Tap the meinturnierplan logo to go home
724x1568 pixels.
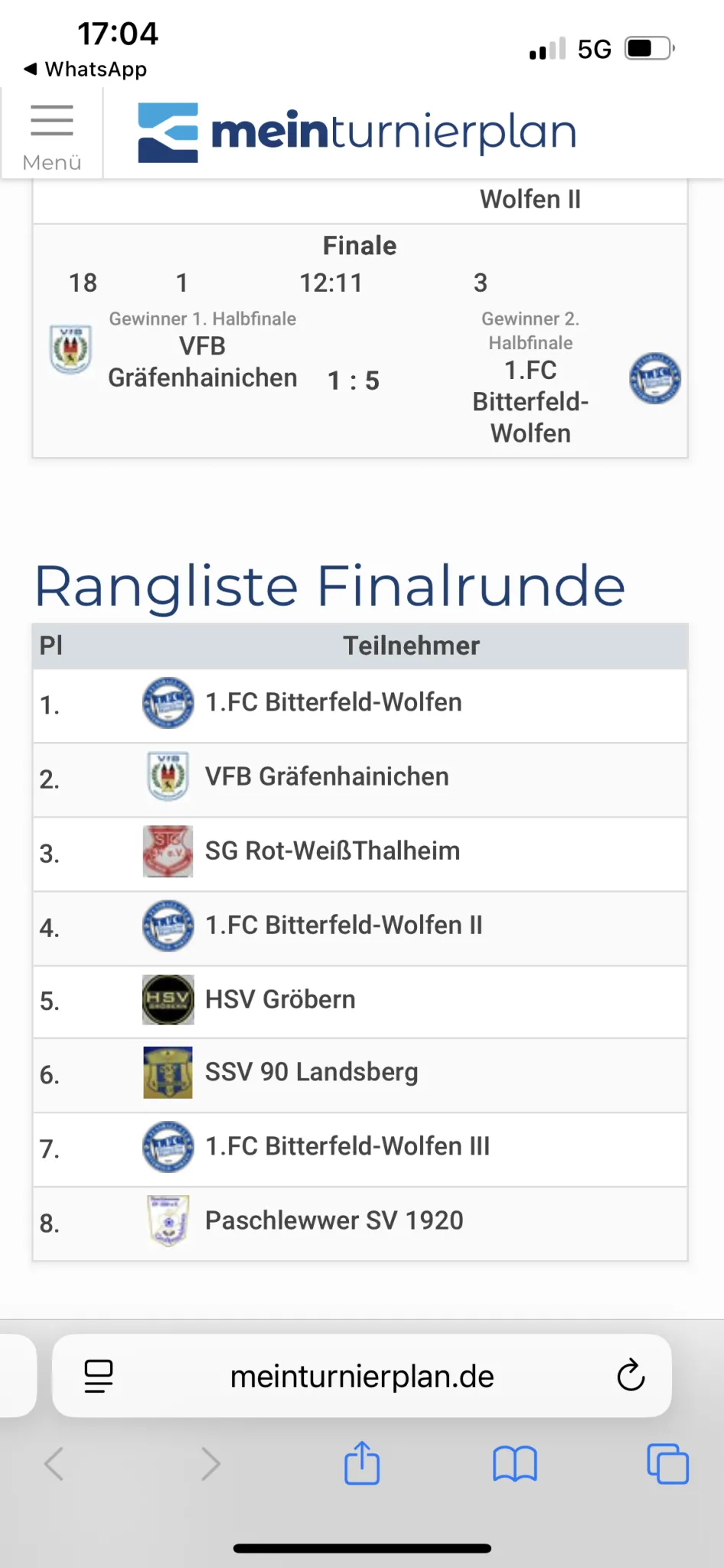(357, 132)
